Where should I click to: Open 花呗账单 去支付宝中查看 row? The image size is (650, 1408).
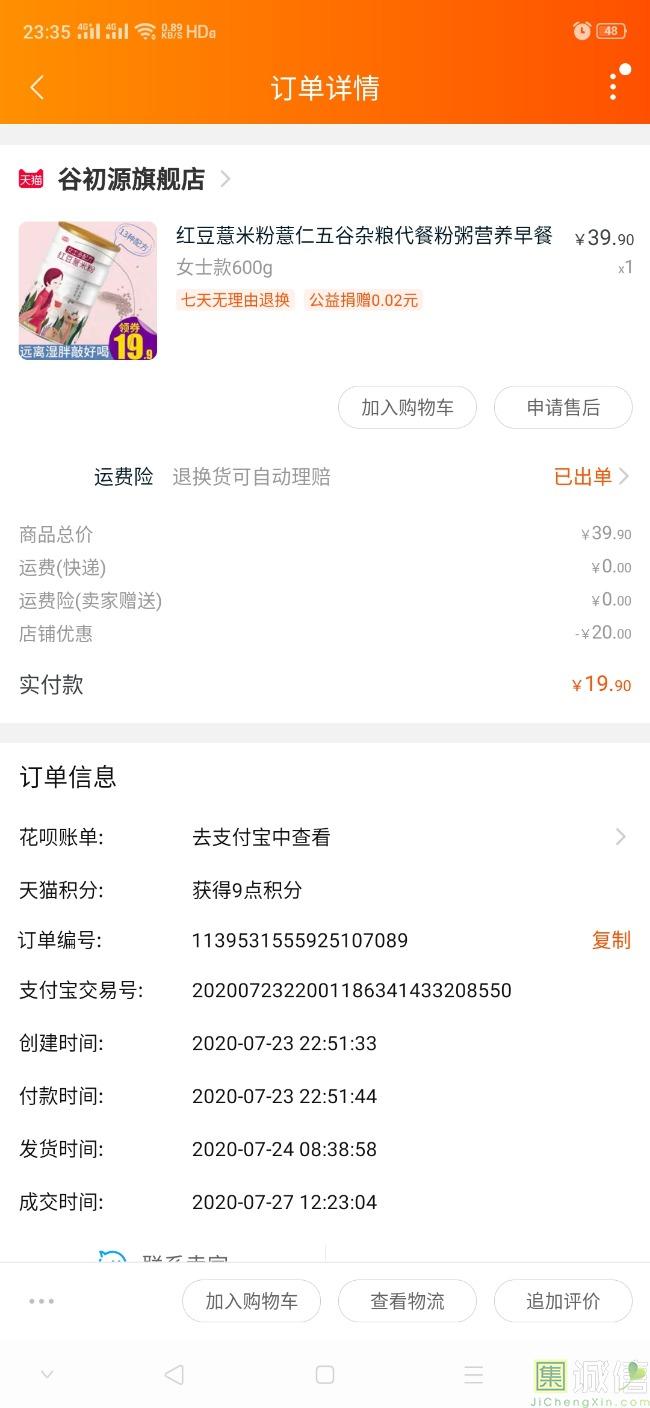[x=325, y=837]
